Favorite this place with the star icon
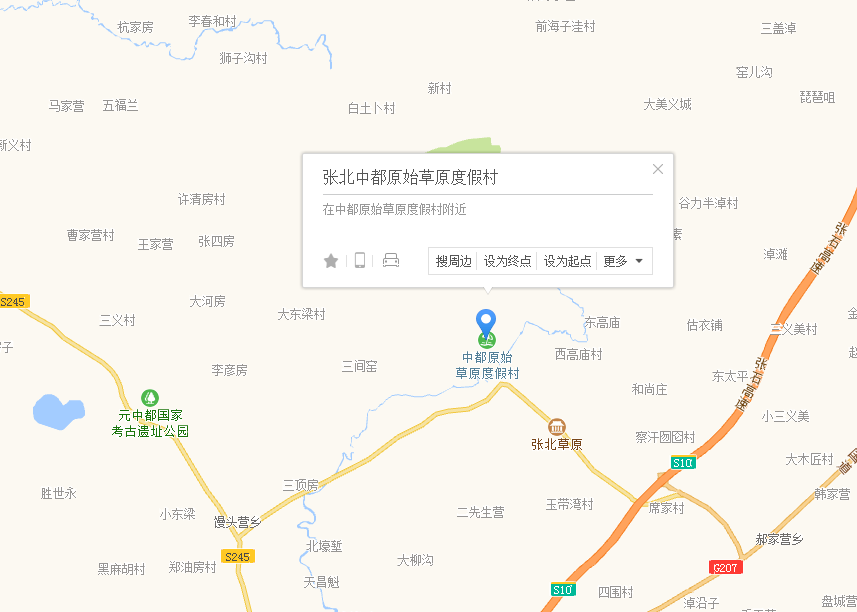This screenshot has height=612, width=857. (x=331, y=261)
